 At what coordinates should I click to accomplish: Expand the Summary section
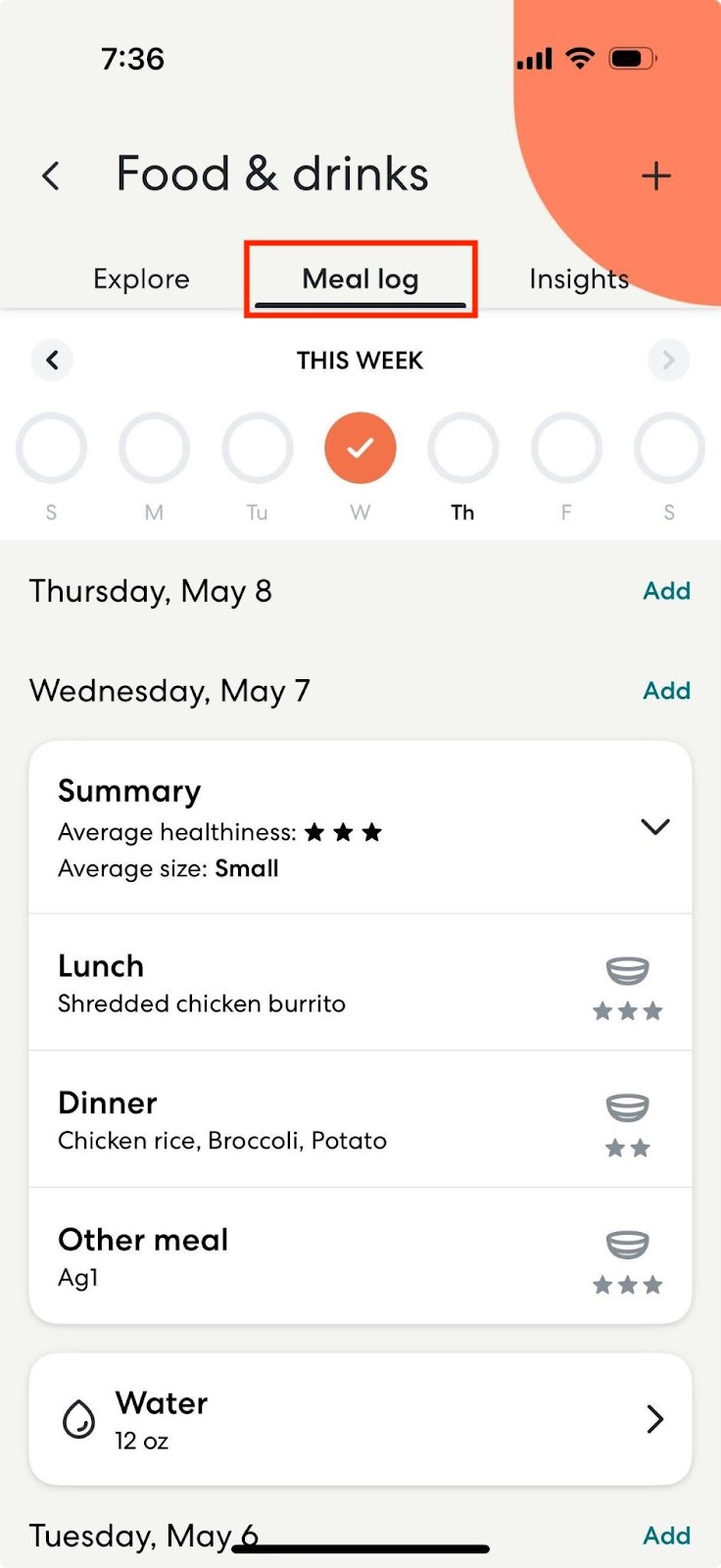tap(654, 827)
